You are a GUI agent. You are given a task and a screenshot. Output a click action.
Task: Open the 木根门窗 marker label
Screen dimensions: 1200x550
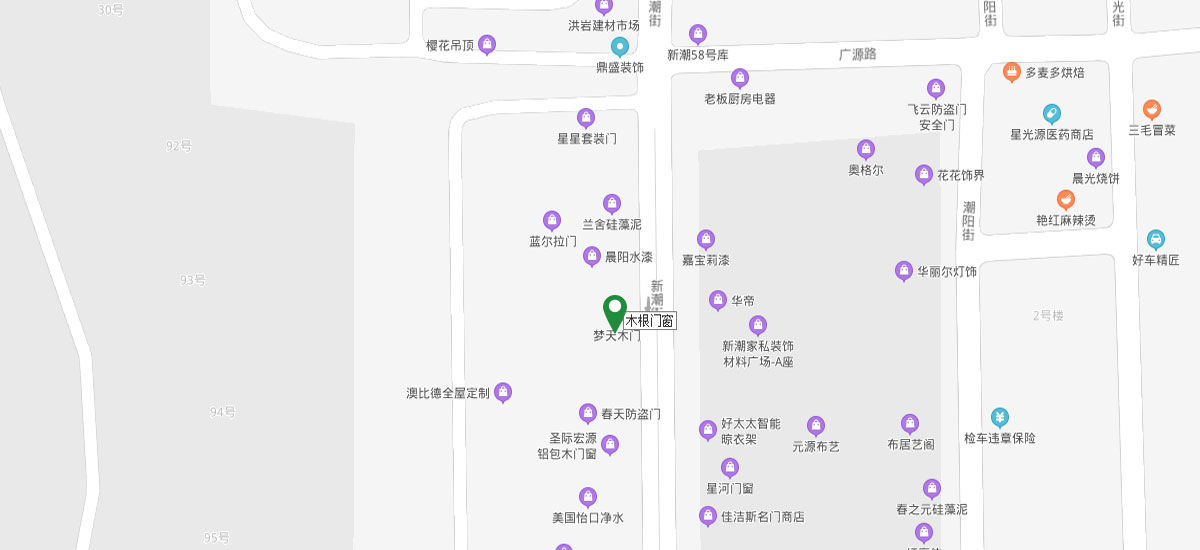(x=649, y=321)
